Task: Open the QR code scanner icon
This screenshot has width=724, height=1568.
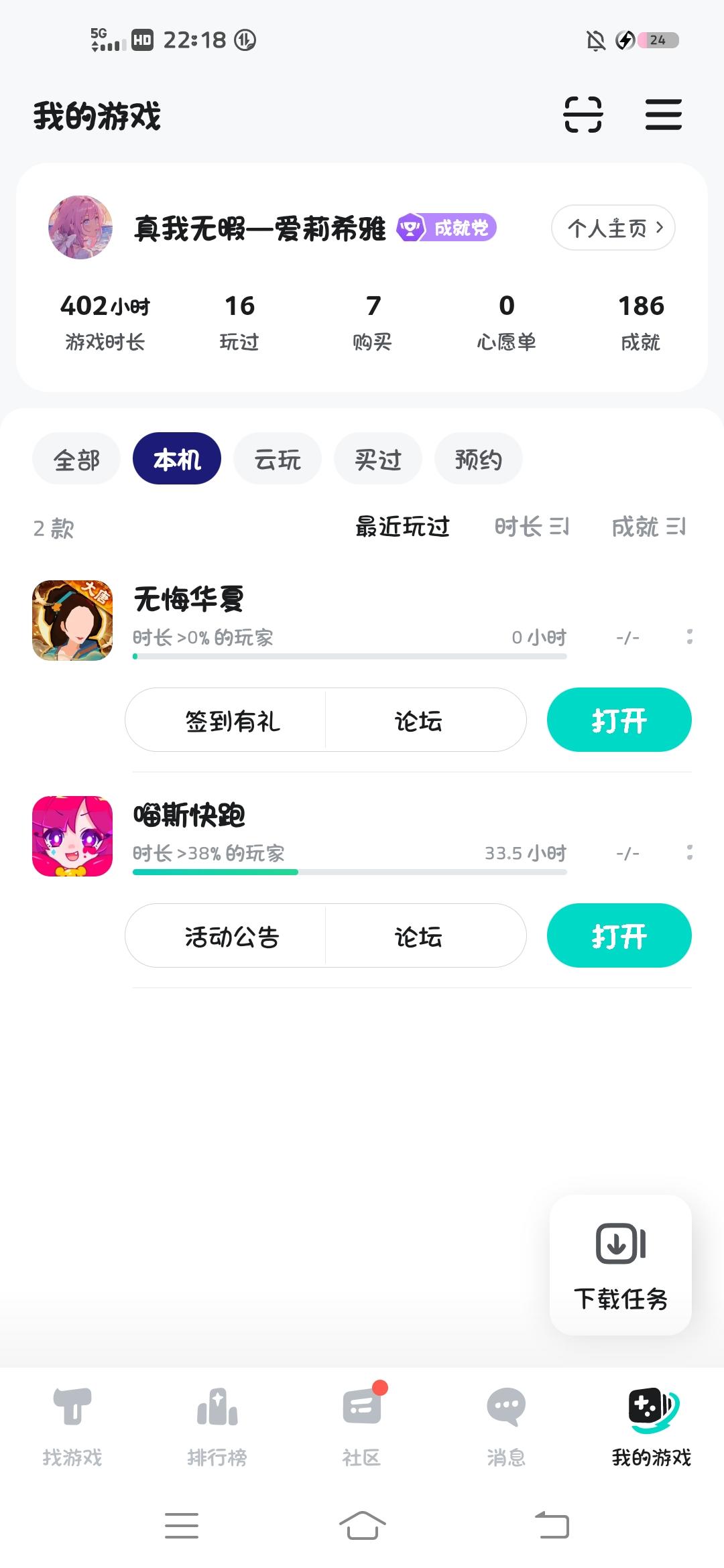Action: click(583, 115)
